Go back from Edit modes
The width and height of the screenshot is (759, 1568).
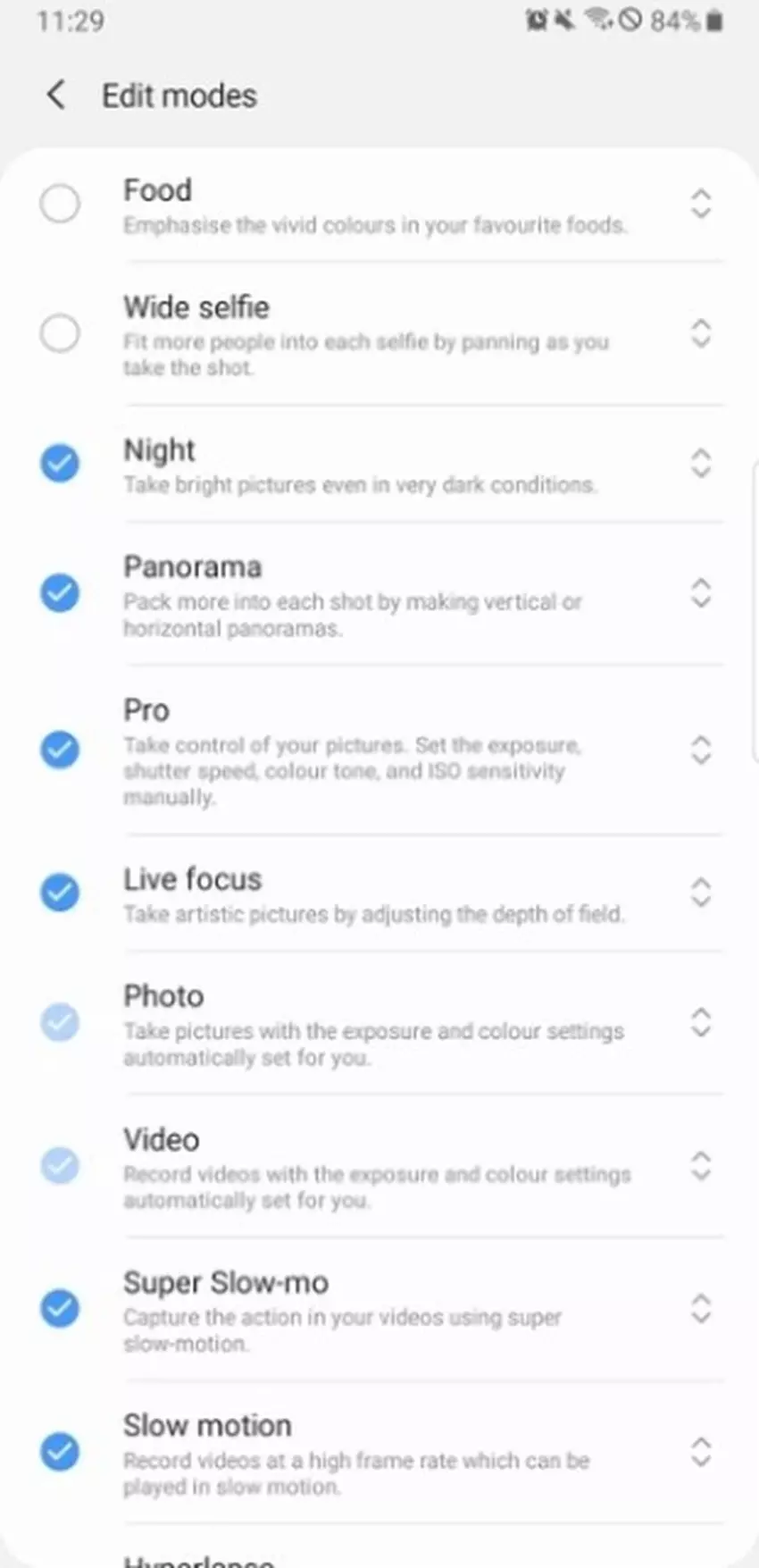55,95
